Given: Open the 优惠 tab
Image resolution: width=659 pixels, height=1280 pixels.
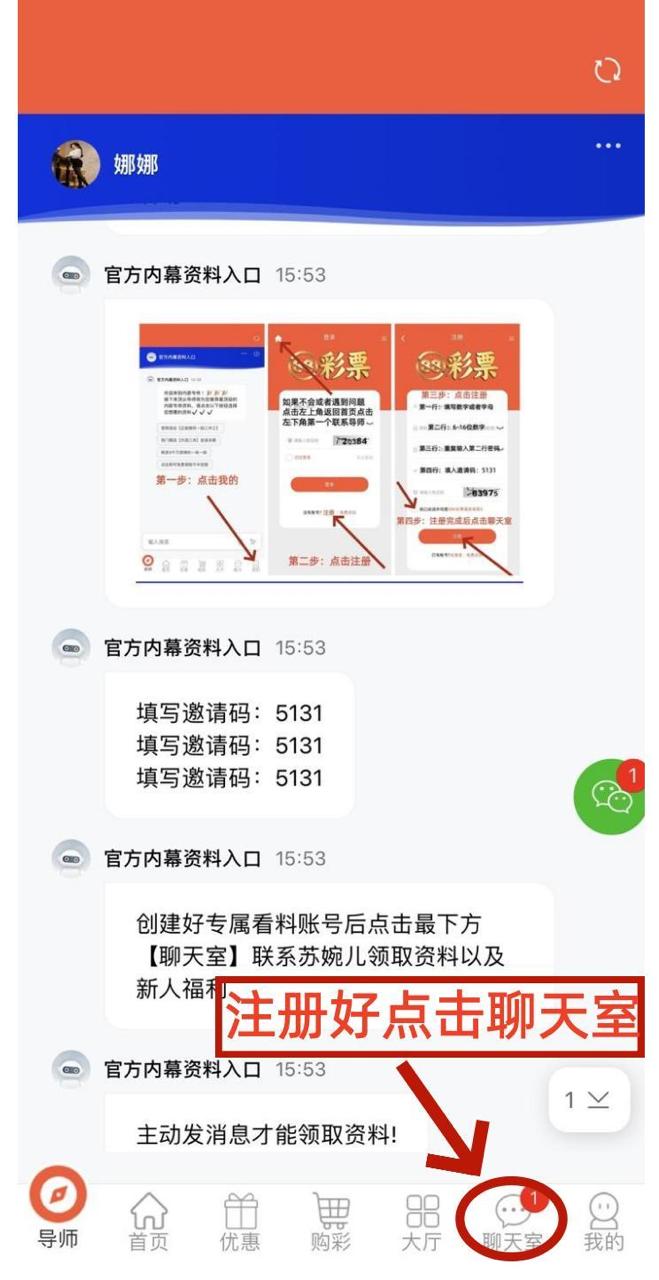Looking at the screenshot, I should coord(240,1222).
